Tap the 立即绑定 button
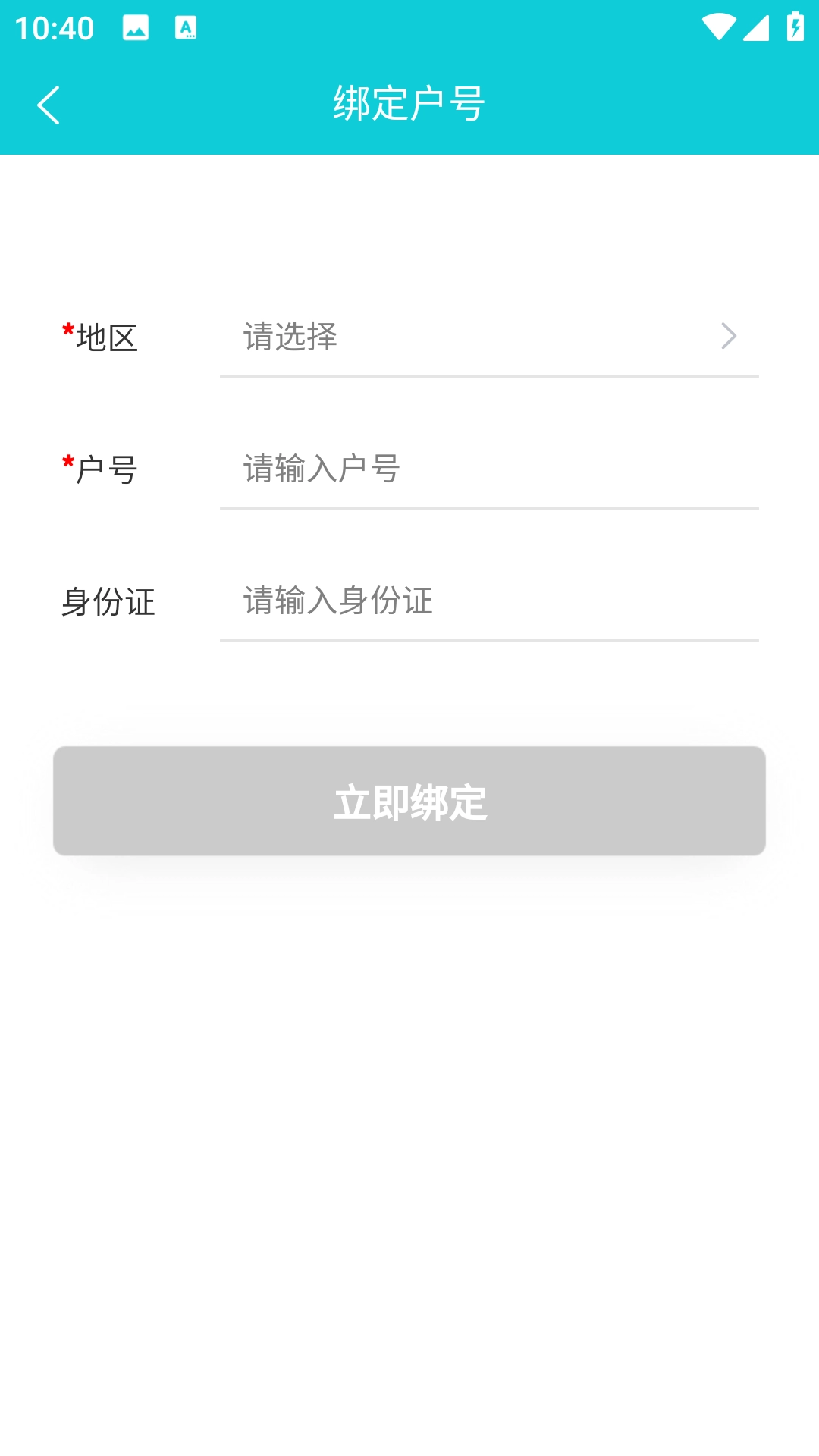This screenshot has height=1456, width=819. coord(409,801)
